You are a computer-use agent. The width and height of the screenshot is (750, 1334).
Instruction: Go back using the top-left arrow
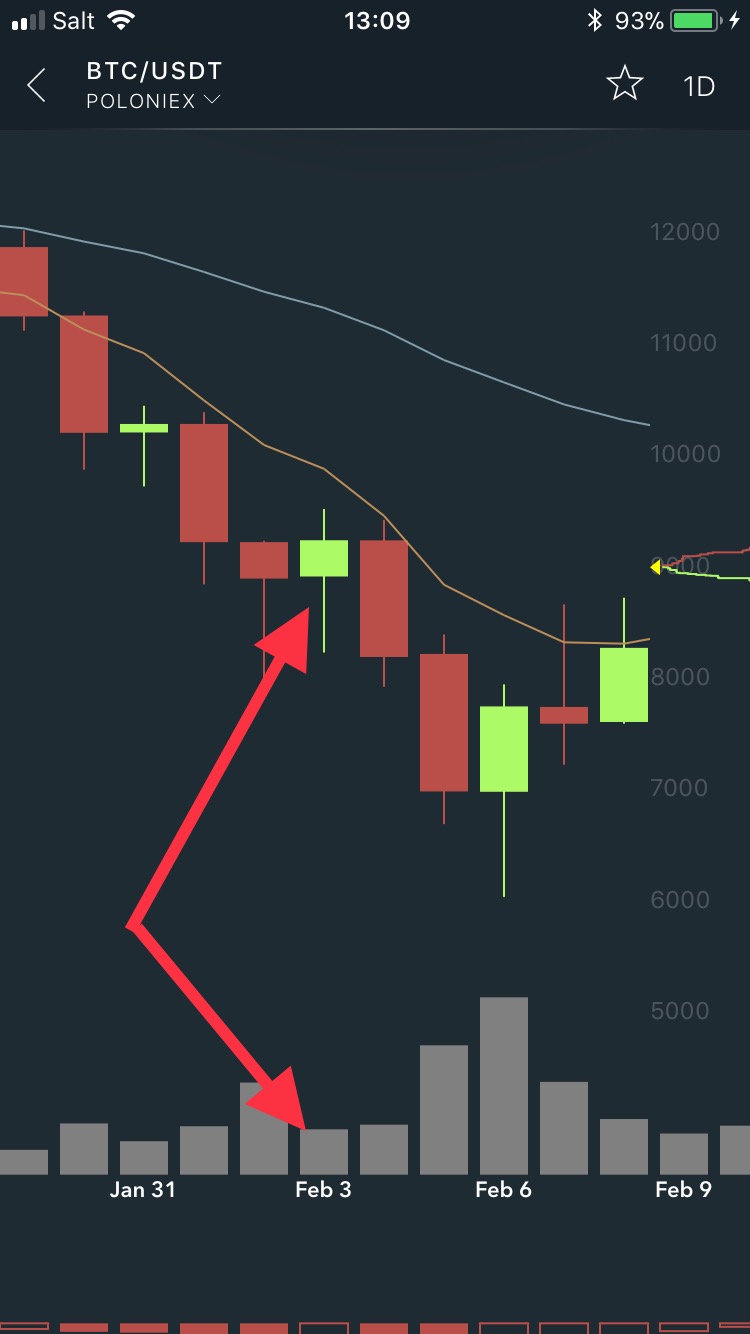[x=37, y=86]
